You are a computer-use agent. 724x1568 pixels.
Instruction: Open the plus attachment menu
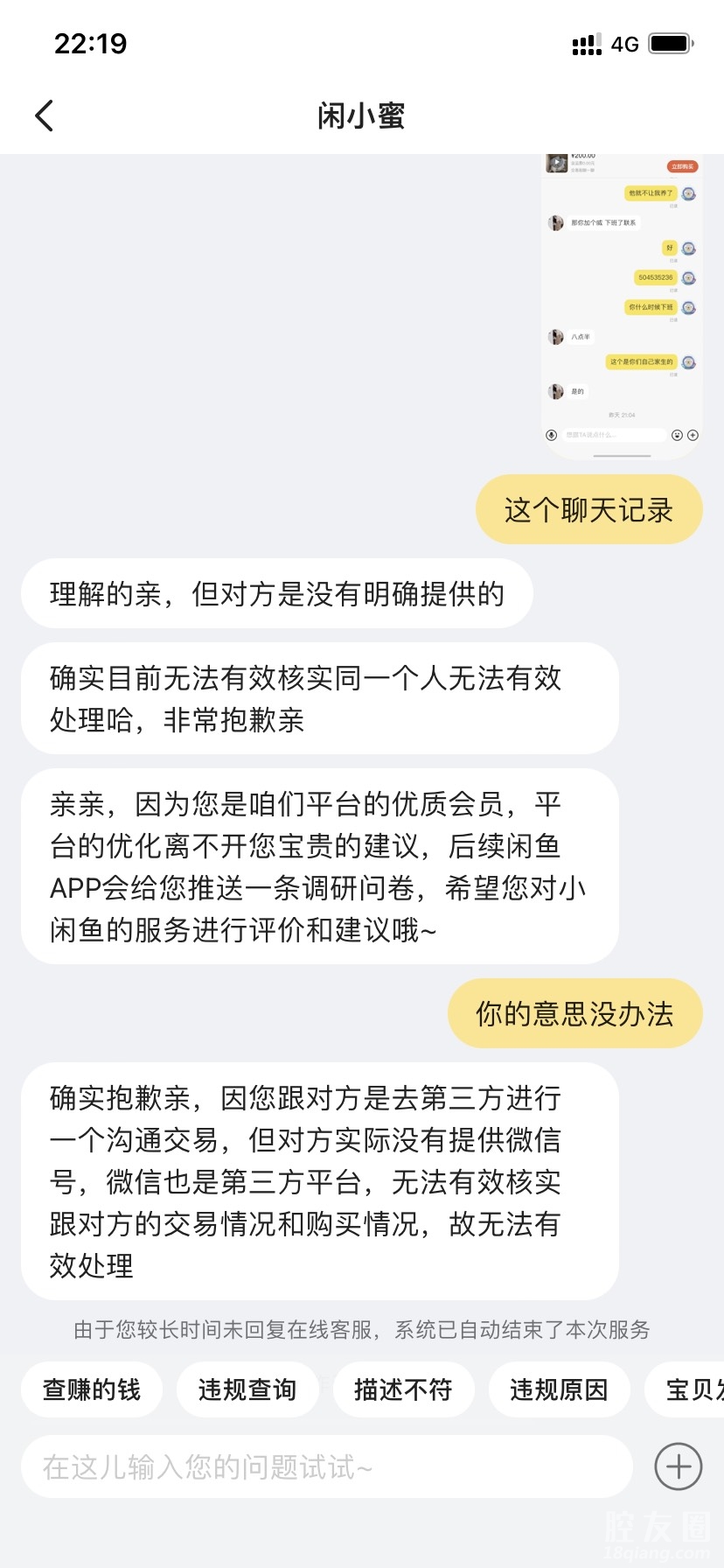[x=679, y=1466]
